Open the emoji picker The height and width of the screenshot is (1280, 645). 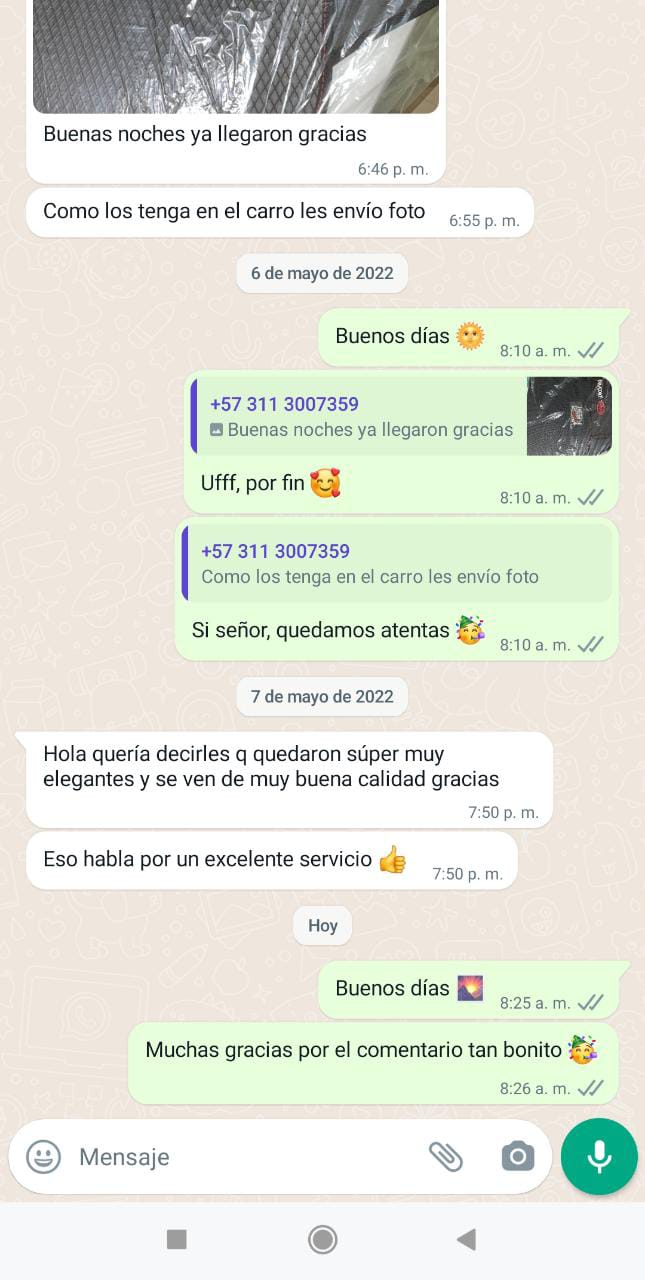(43, 1157)
